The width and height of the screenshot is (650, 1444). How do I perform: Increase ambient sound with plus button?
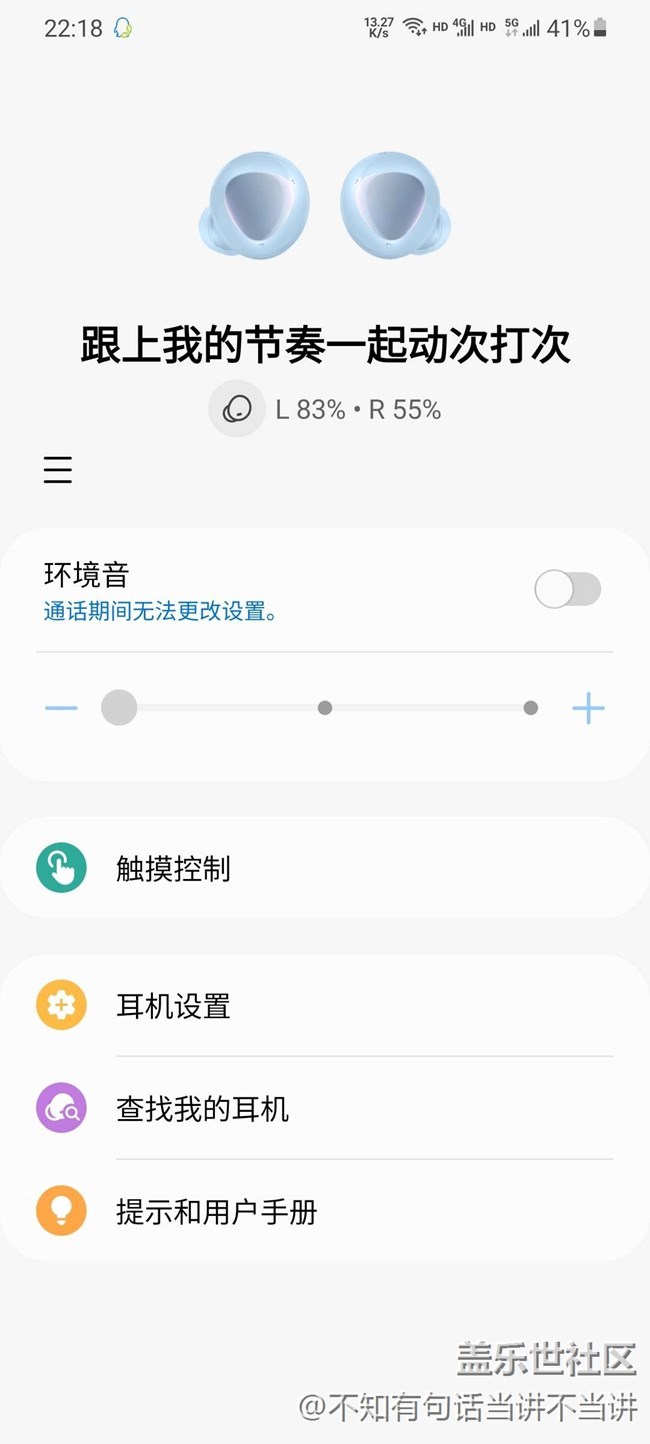(588, 708)
